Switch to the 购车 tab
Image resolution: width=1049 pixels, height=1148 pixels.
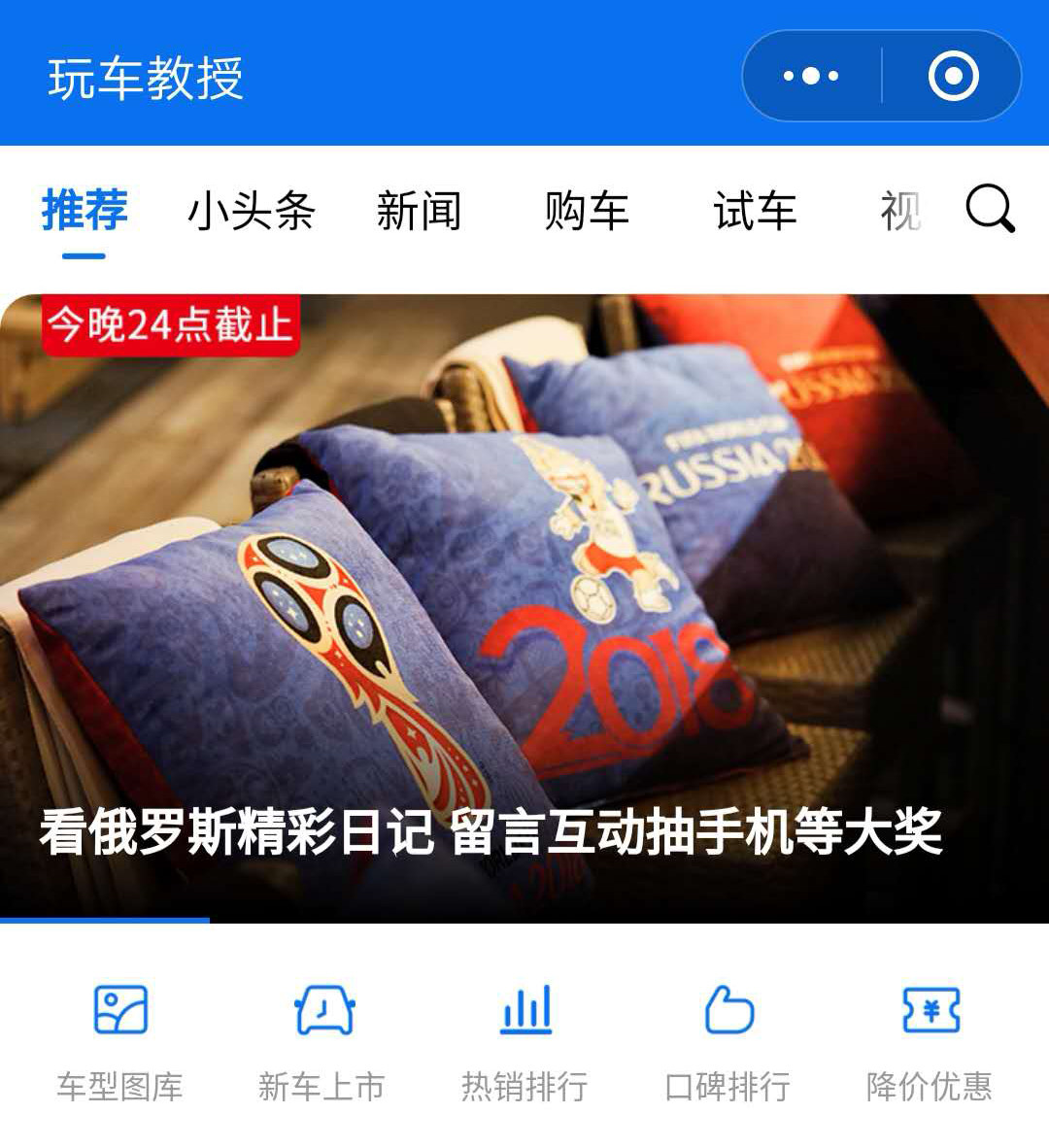(x=587, y=211)
